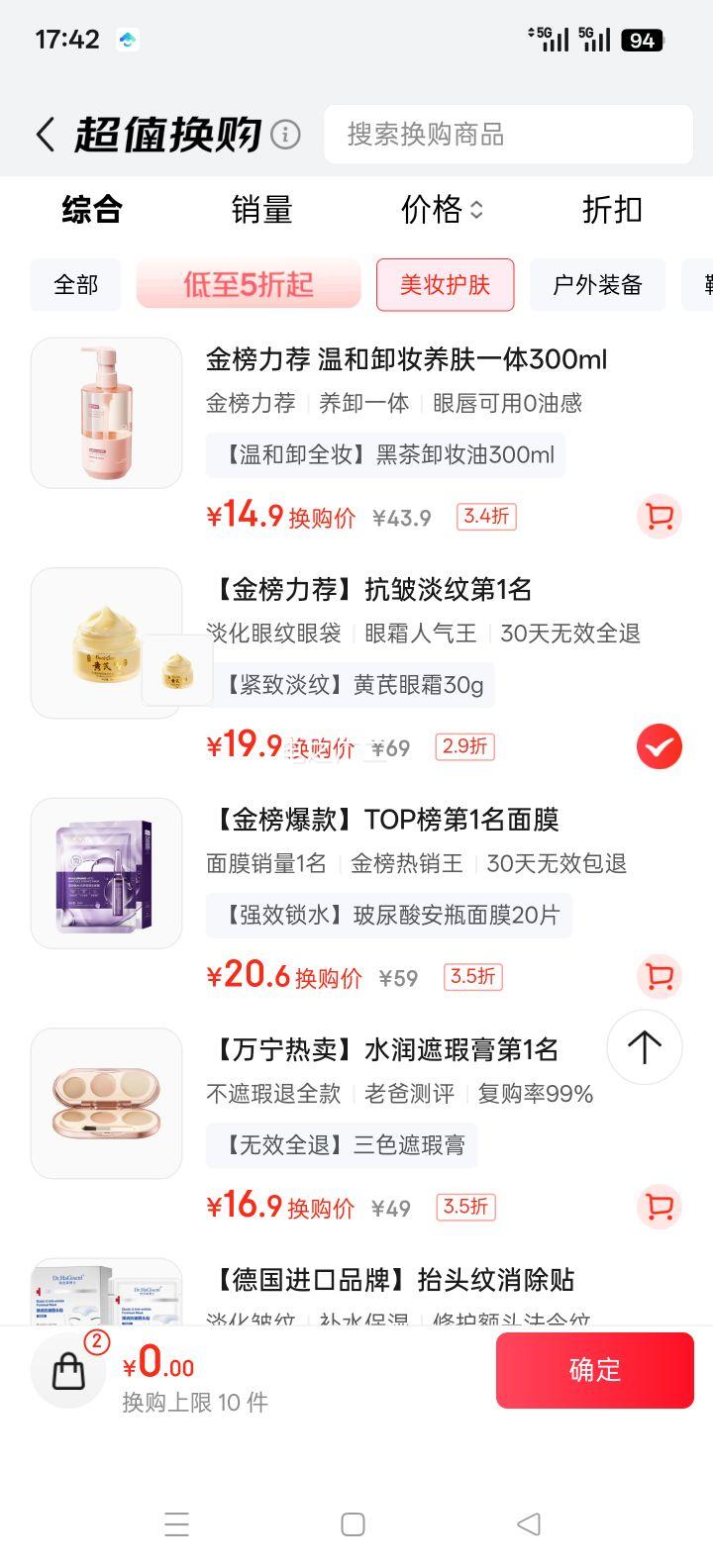Add 三色遮瑕膏 to cart
This screenshot has height=1568, width=713.
659,1207
